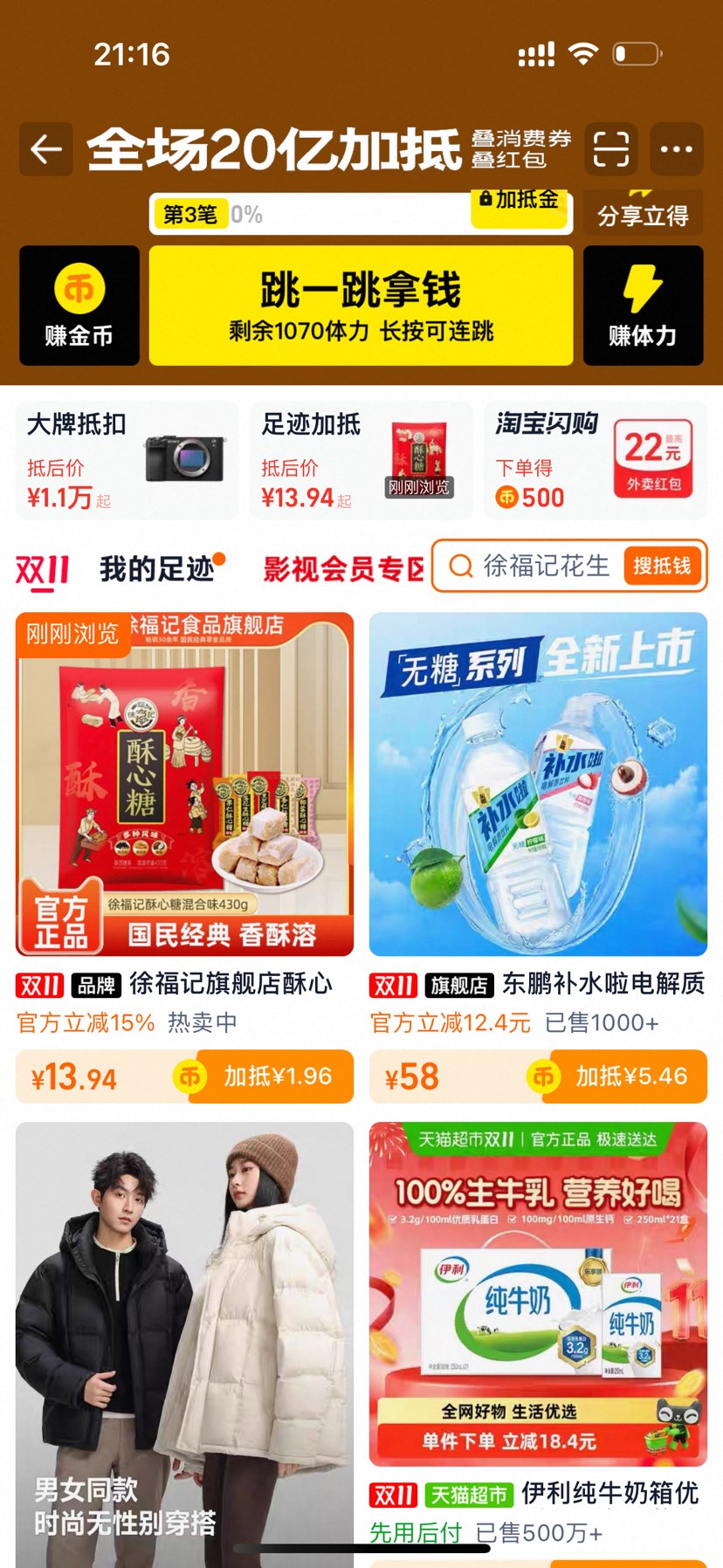Tap the back arrow at top left
Image resolution: width=723 pixels, height=1568 pixels.
click(x=45, y=149)
